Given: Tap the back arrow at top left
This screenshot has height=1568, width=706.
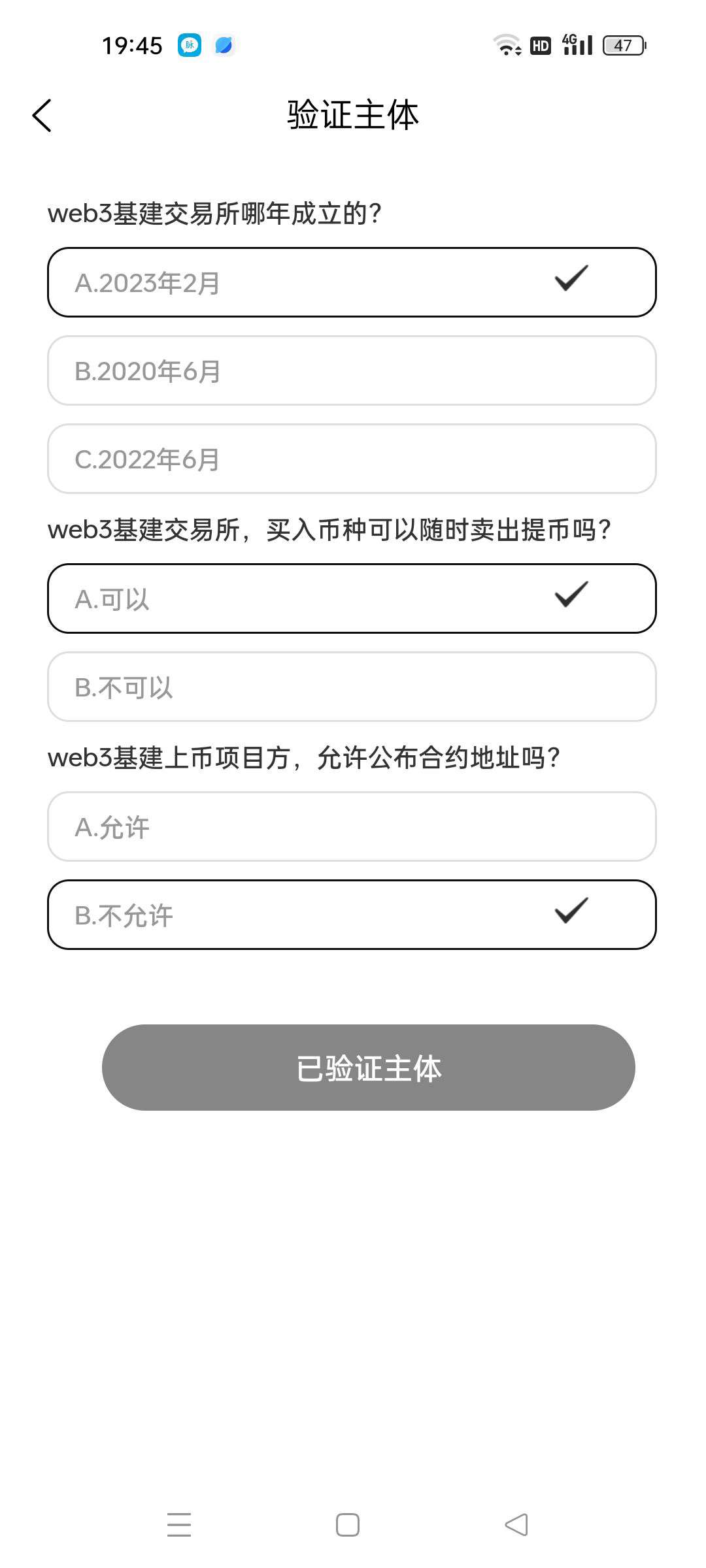Looking at the screenshot, I should coord(42,115).
